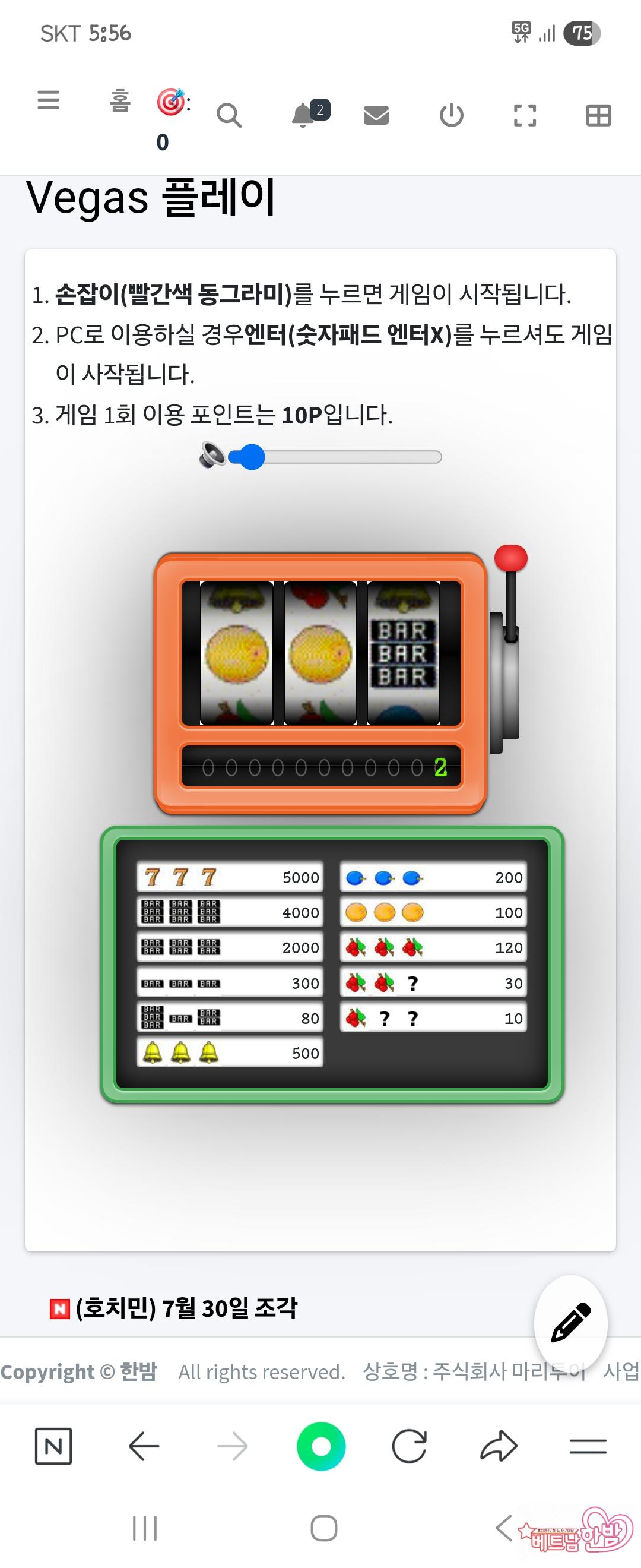
Task: Share this page
Action: pyautogui.click(x=499, y=1446)
